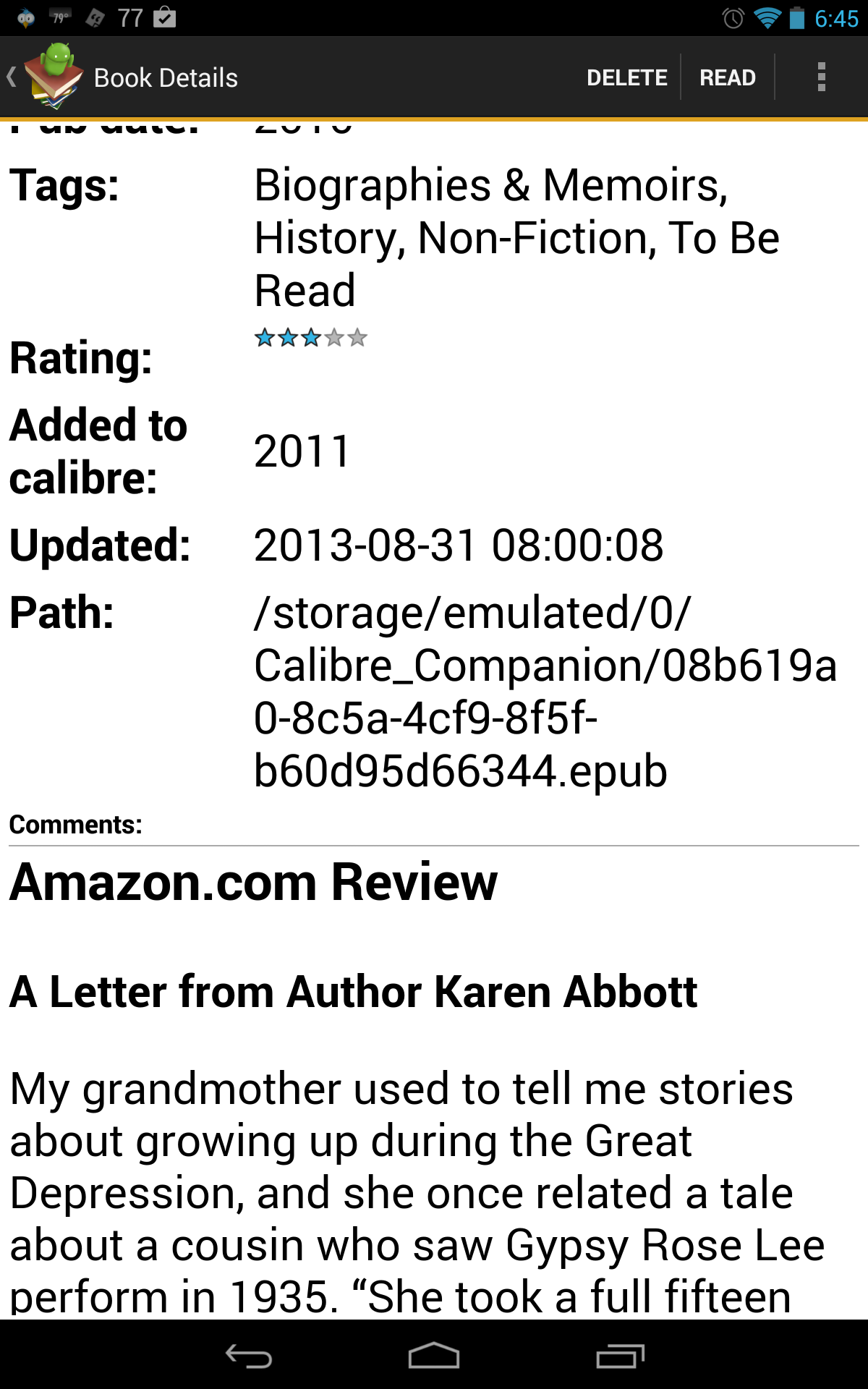Go back via the Book Details app icon
Viewport: 868px width, 1389px height.
click(51, 77)
